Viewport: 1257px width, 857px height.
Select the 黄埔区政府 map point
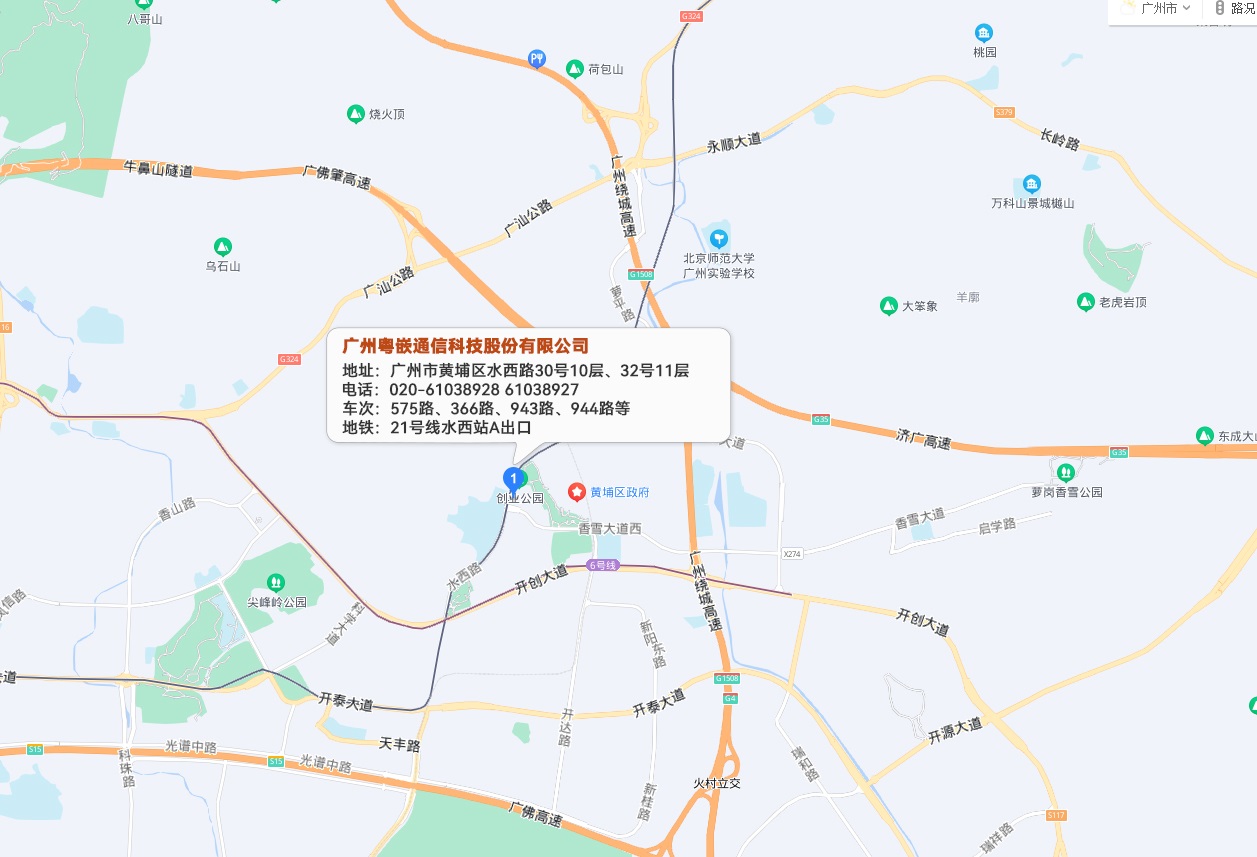pos(577,492)
